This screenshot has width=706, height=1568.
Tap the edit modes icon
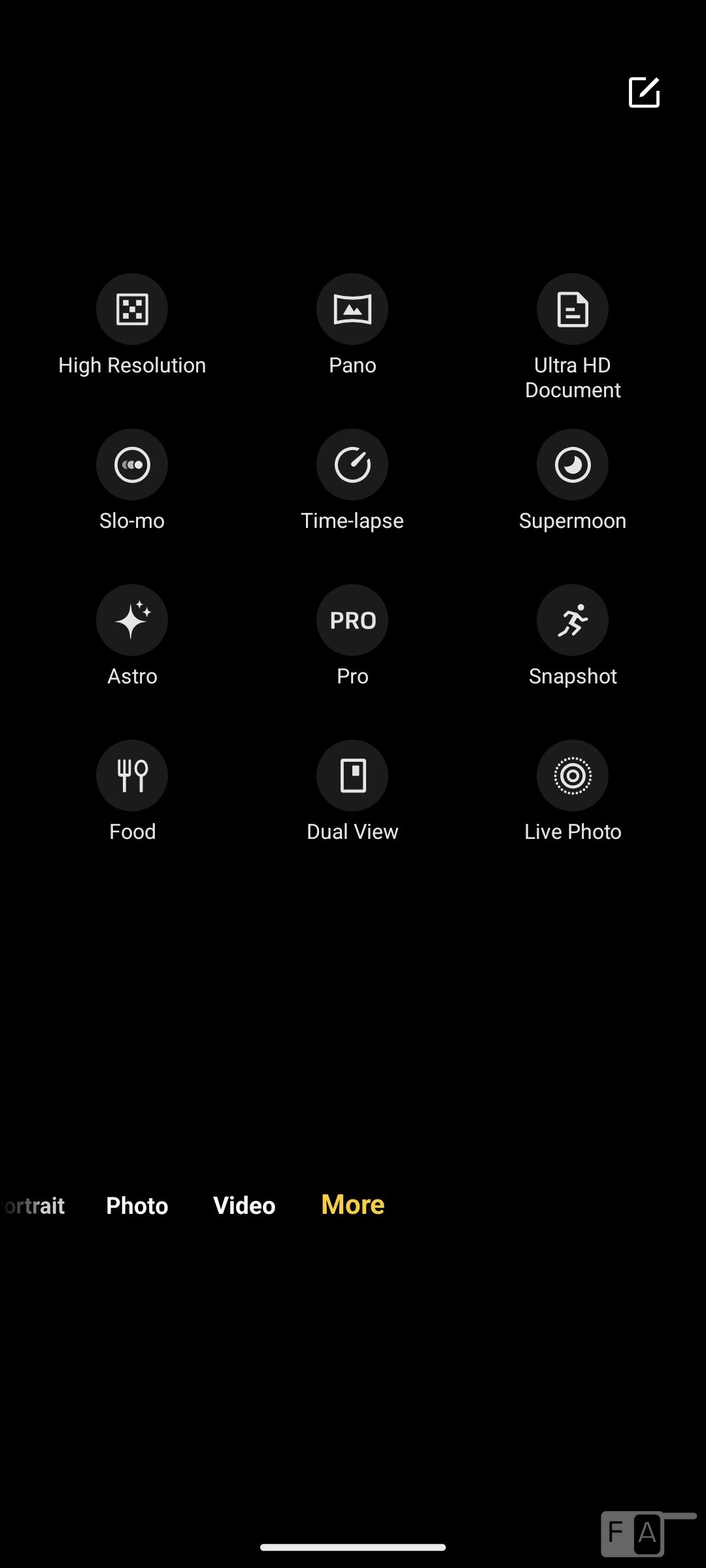[644, 92]
